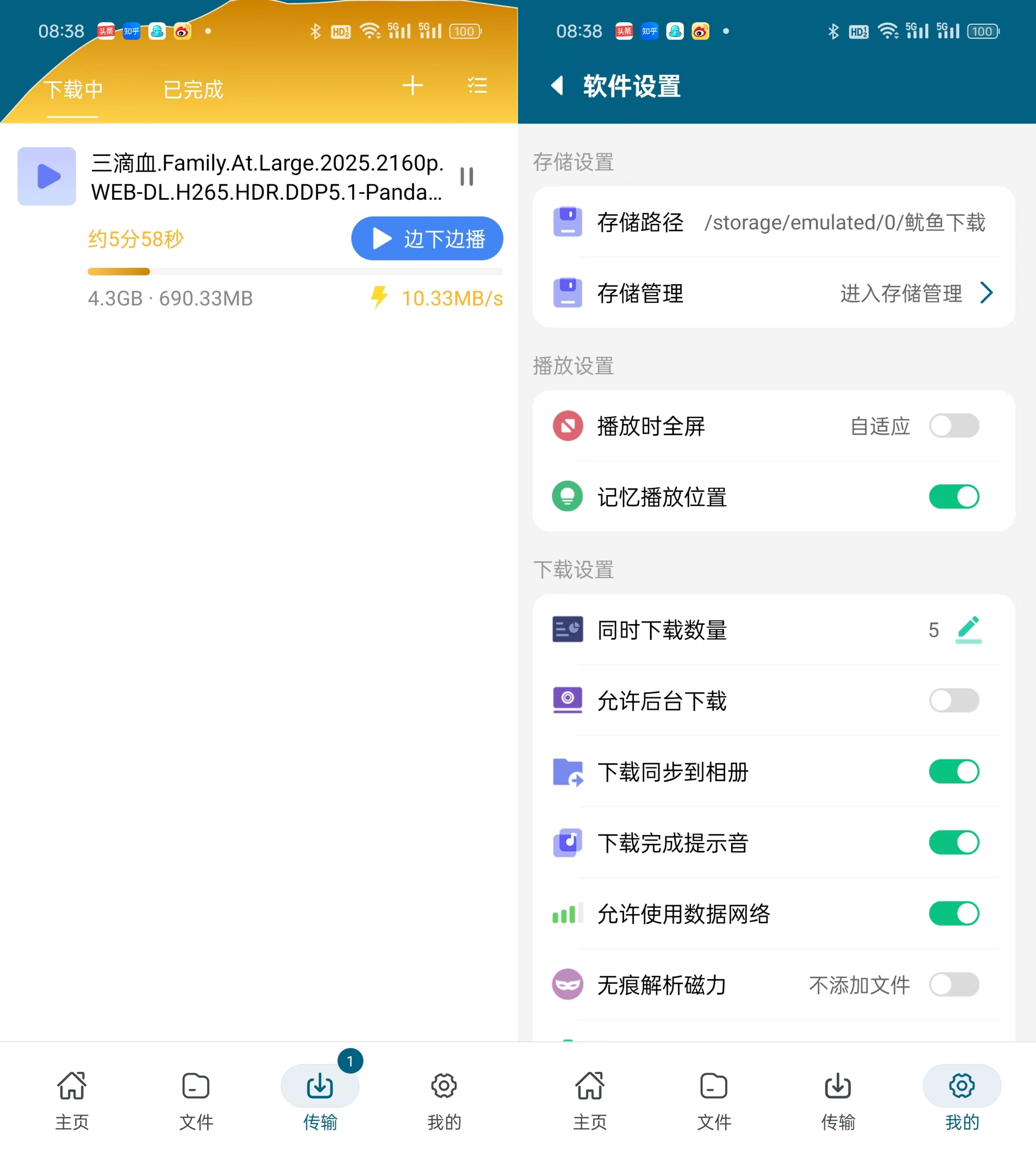Image resolution: width=1036 pixels, height=1158 pixels.
Task: Enable the 播放时全屏 switch
Action: pos(953,426)
